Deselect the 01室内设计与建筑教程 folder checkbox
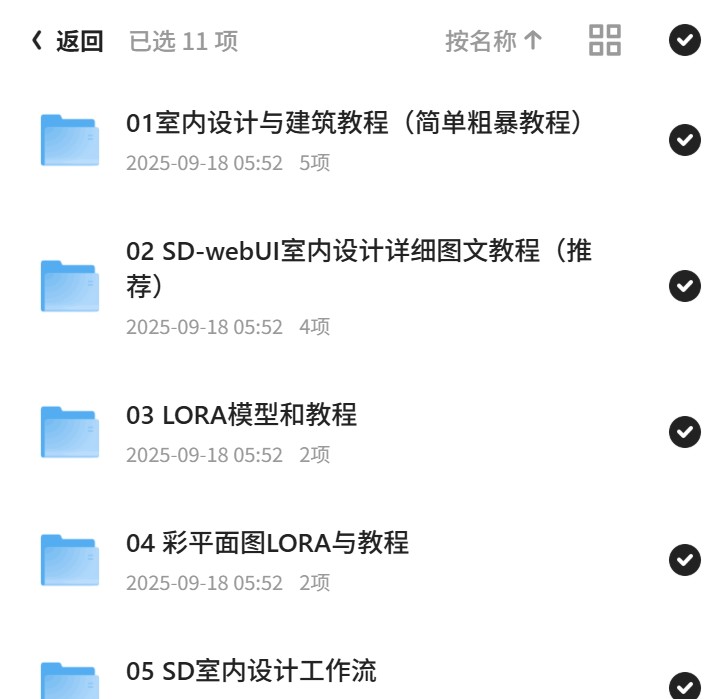This screenshot has height=699, width=712. point(685,140)
